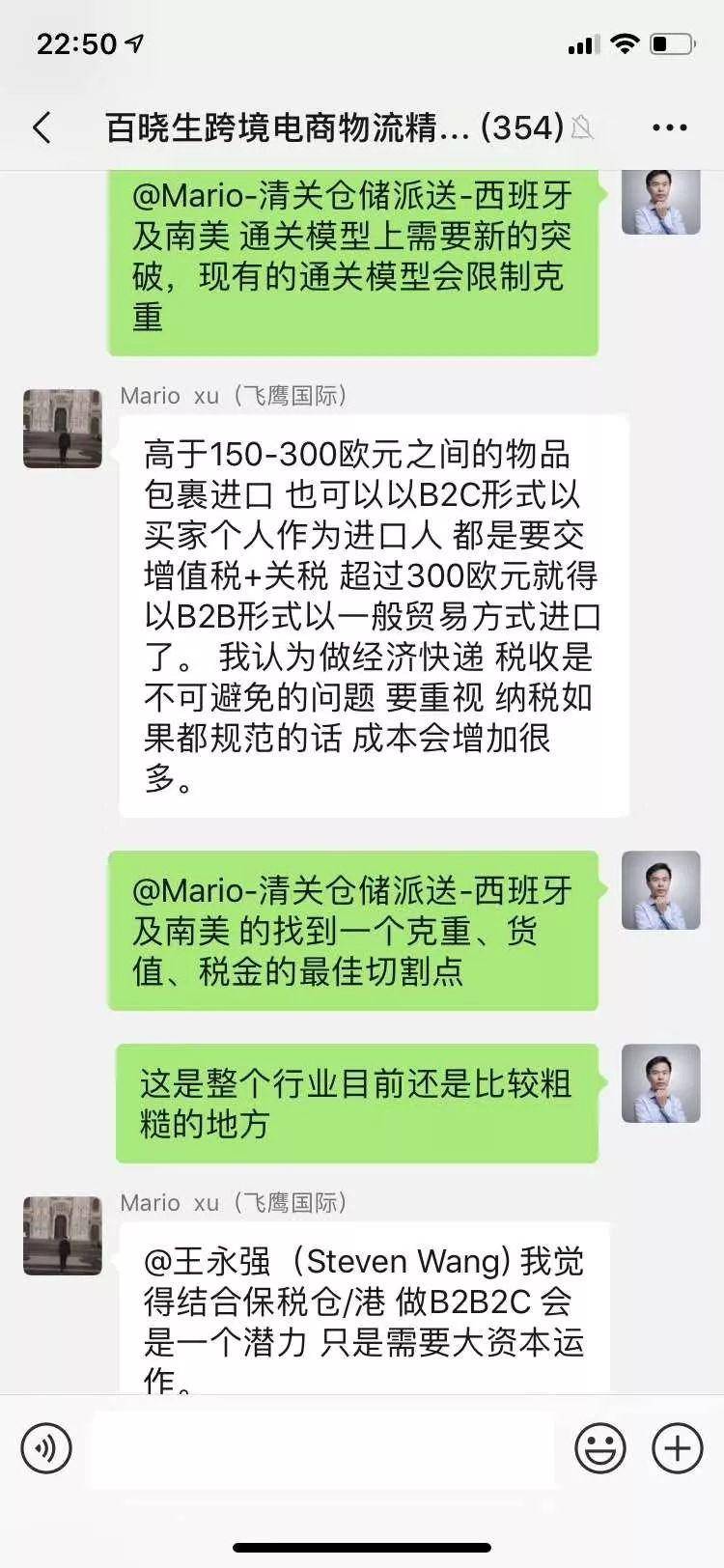Image resolution: width=724 pixels, height=1568 pixels.
Task: Open the emoji sticker panel
Action: 600,1448
